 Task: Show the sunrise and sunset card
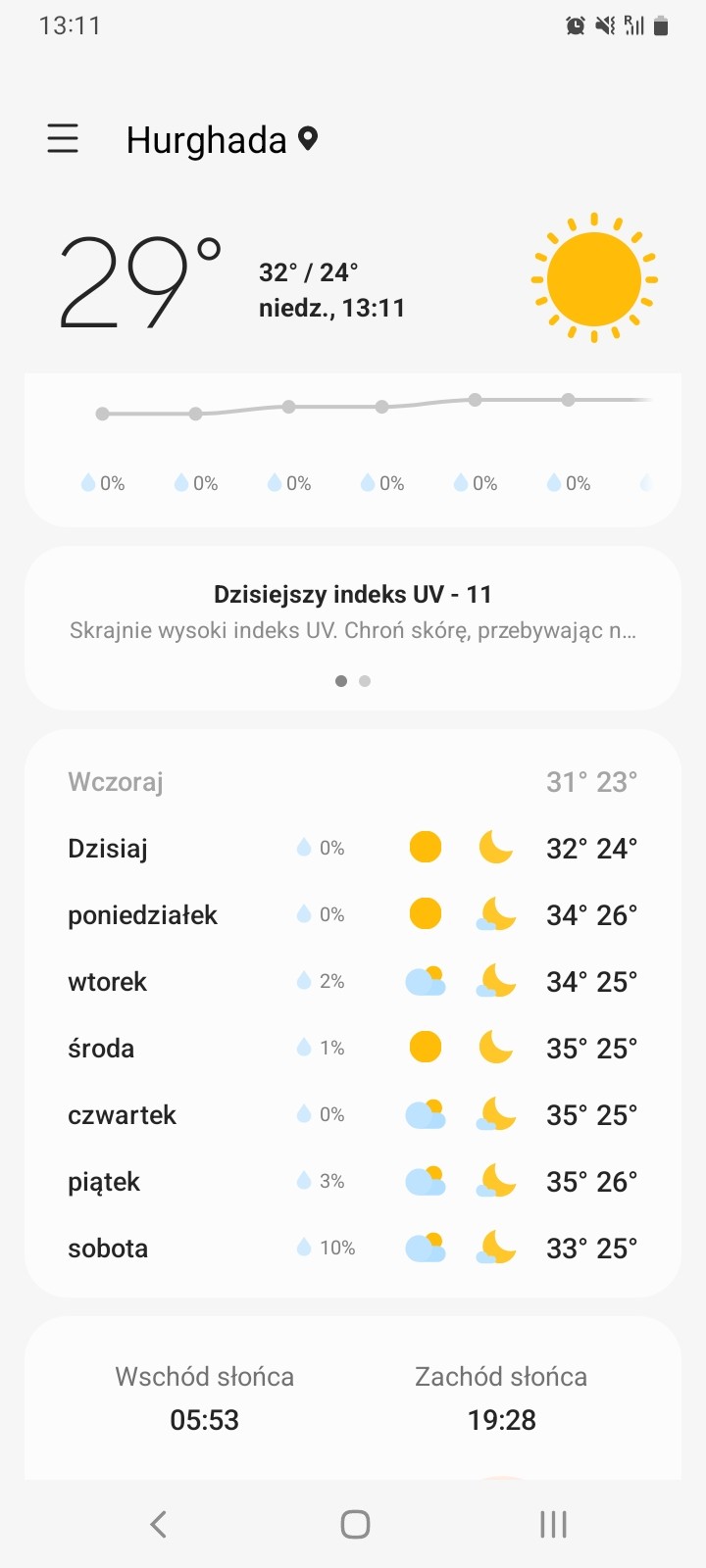pos(353,1399)
